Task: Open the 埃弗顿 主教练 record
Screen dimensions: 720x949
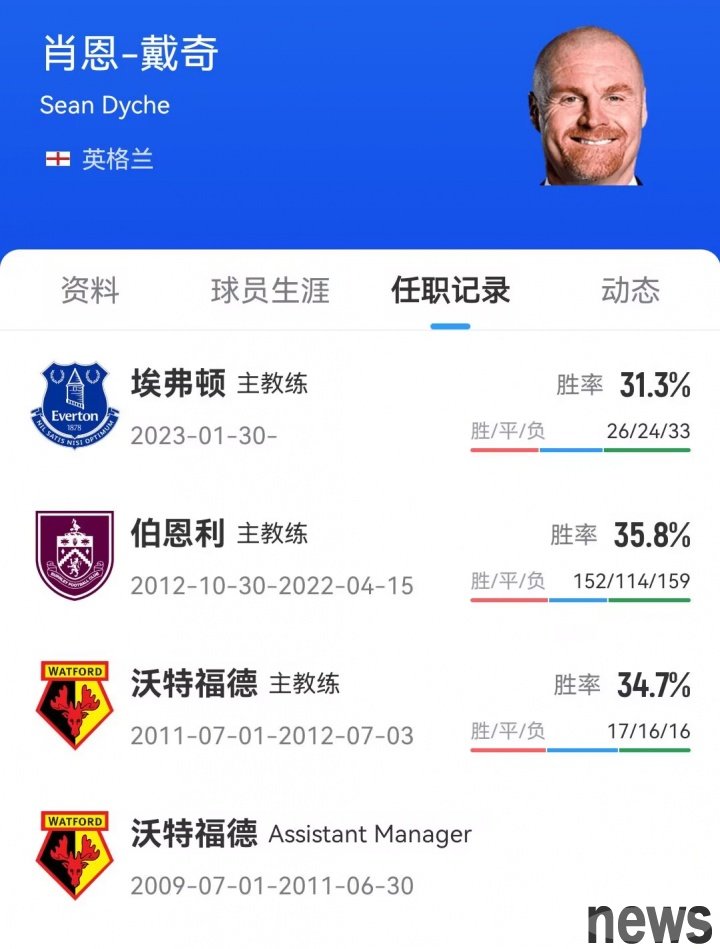Action: [360, 407]
